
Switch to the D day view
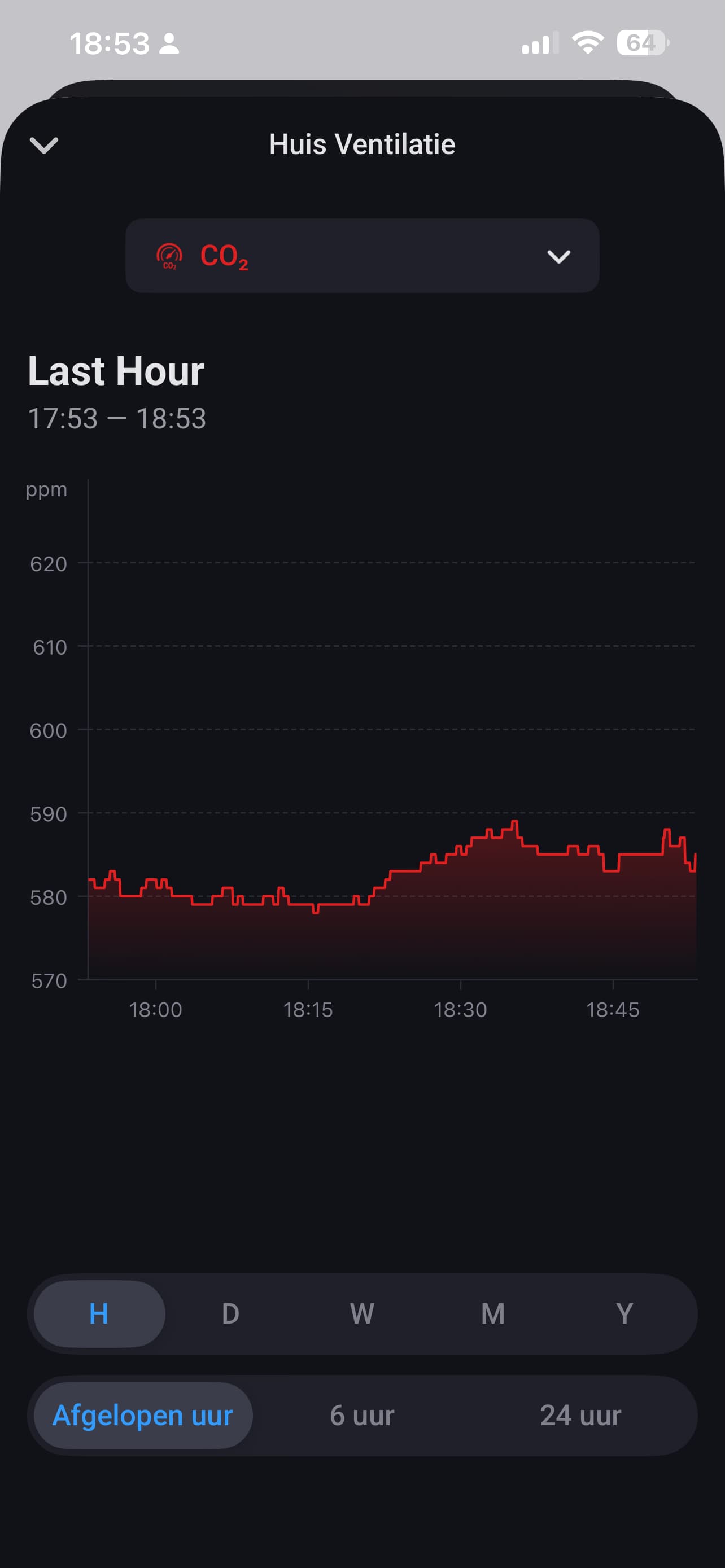(x=231, y=1313)
